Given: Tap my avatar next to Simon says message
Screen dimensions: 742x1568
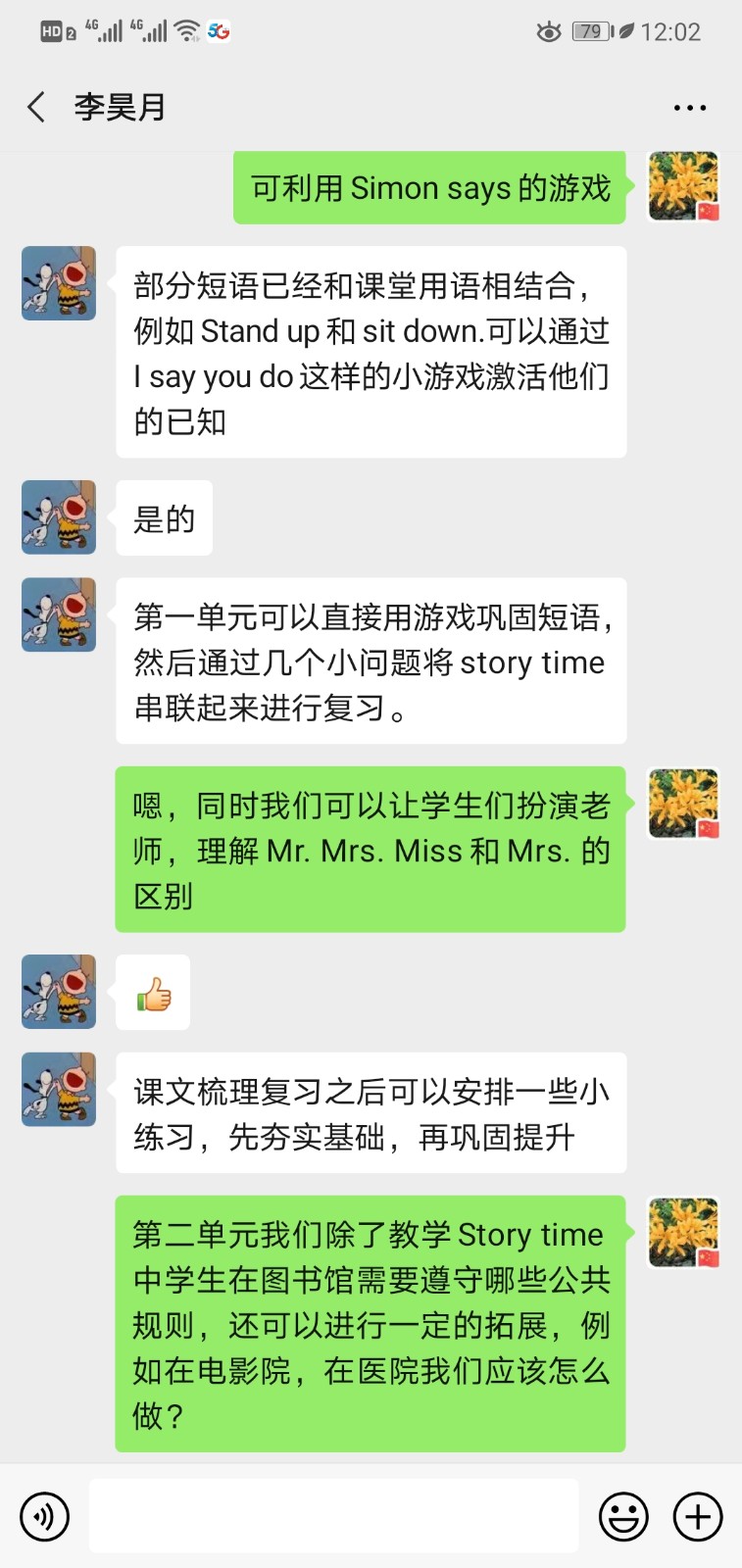Looking at the screenshot, I should 684,186.
